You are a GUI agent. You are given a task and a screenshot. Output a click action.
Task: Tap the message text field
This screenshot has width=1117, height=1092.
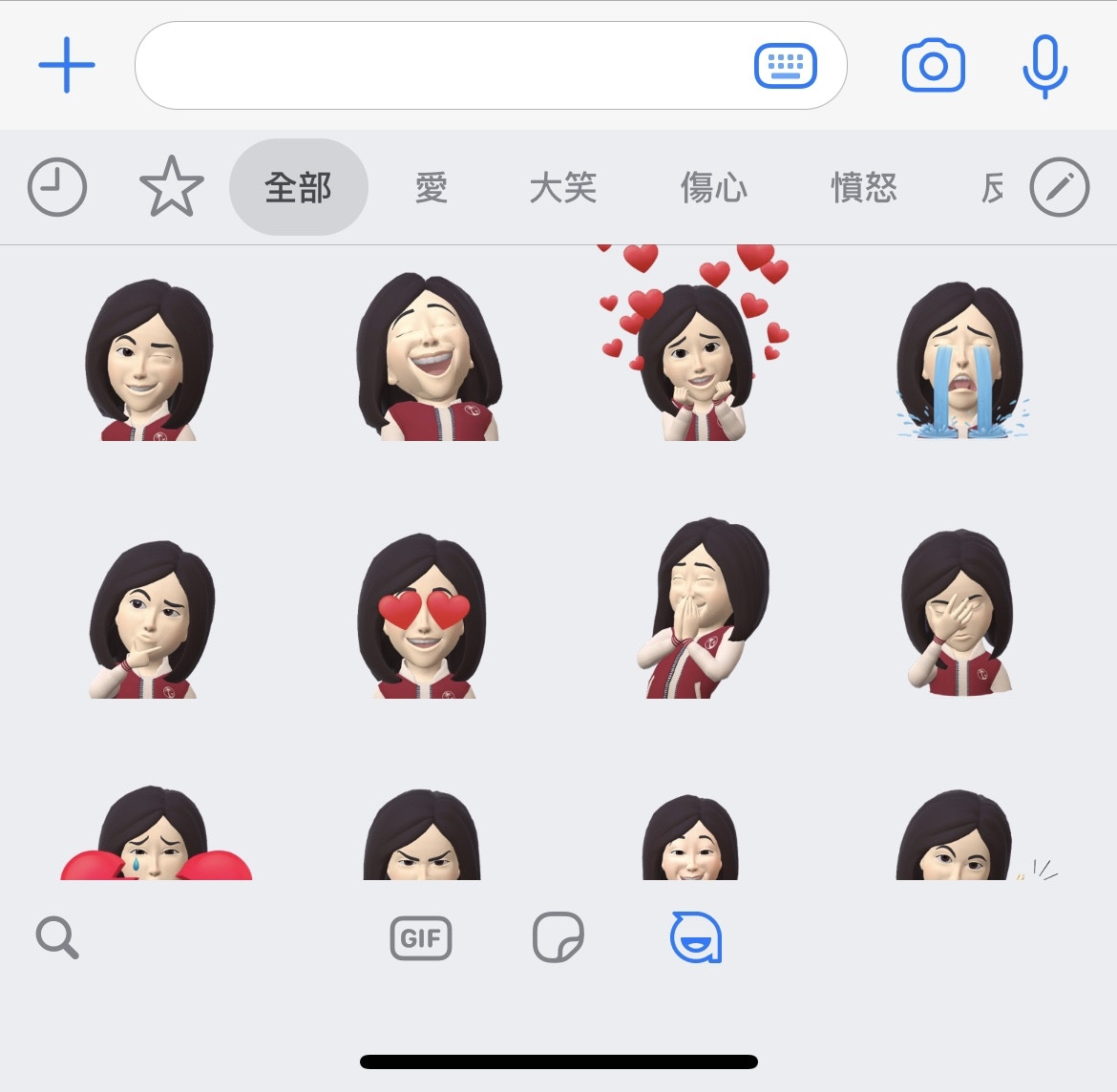pos(439,66)
